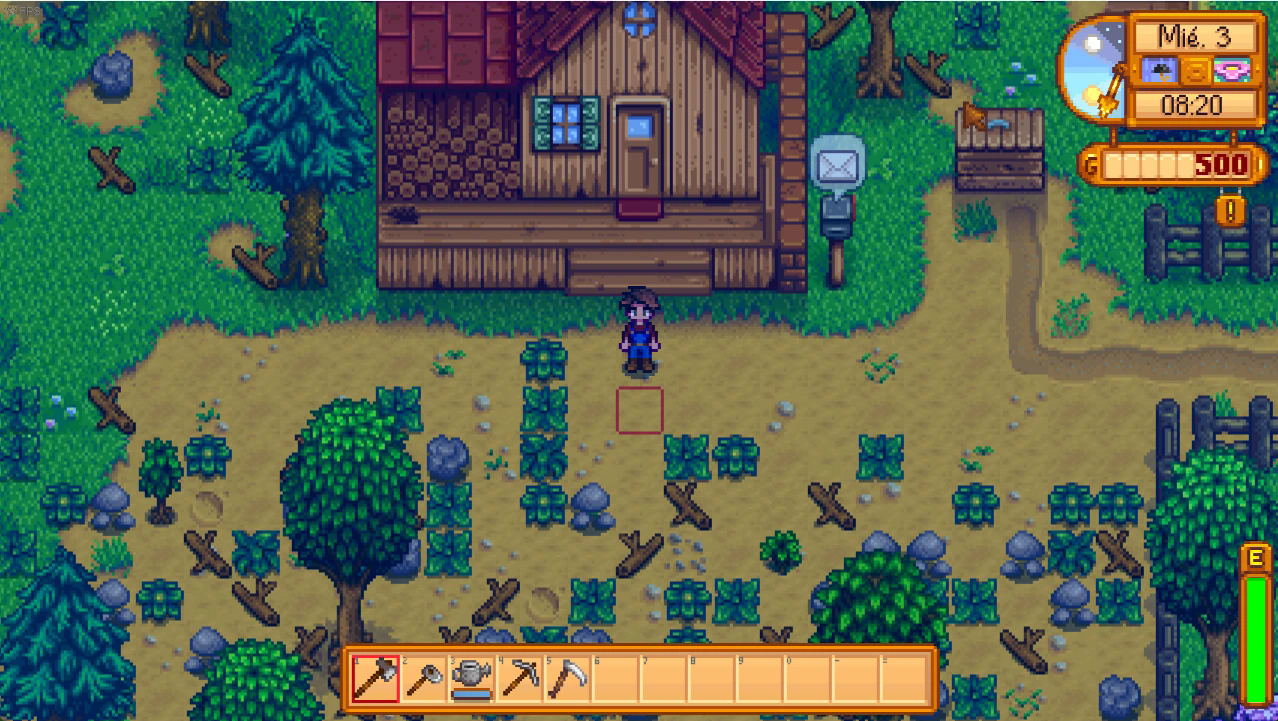
Task: Open the wooden shipping bin
Action: point(999,152)
